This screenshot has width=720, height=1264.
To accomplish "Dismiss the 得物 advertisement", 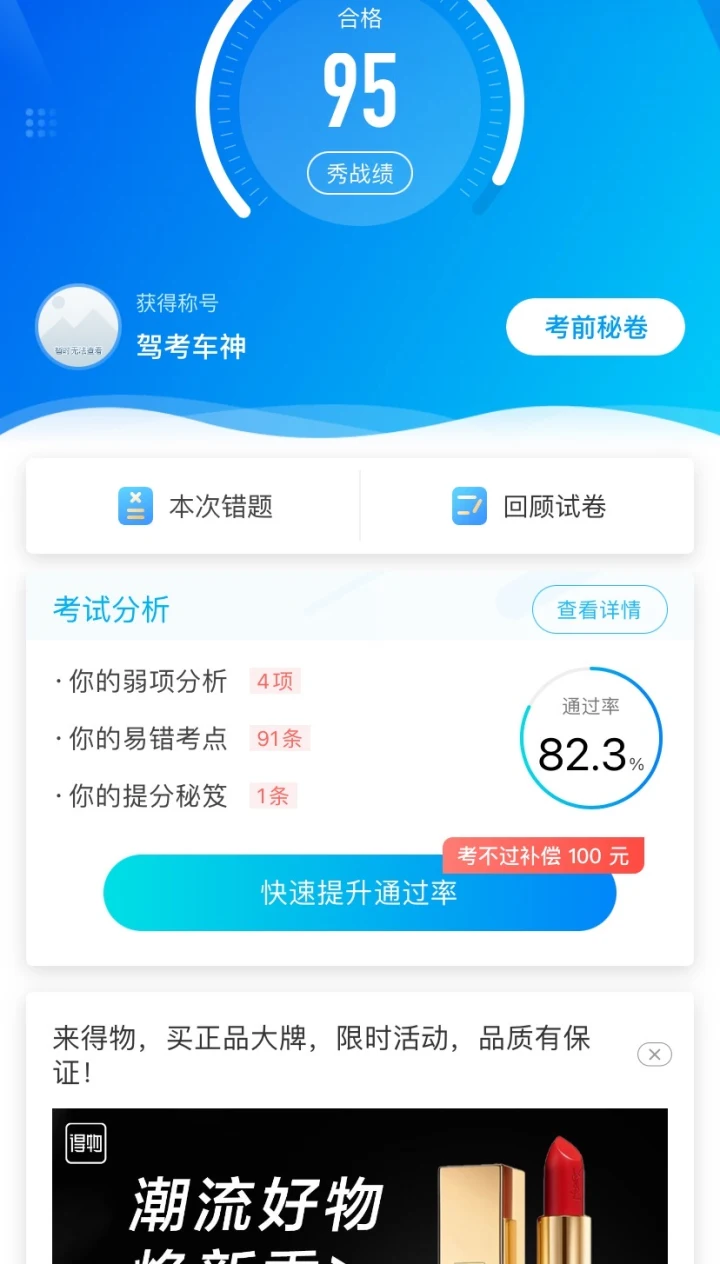I will click(654, 1055).
